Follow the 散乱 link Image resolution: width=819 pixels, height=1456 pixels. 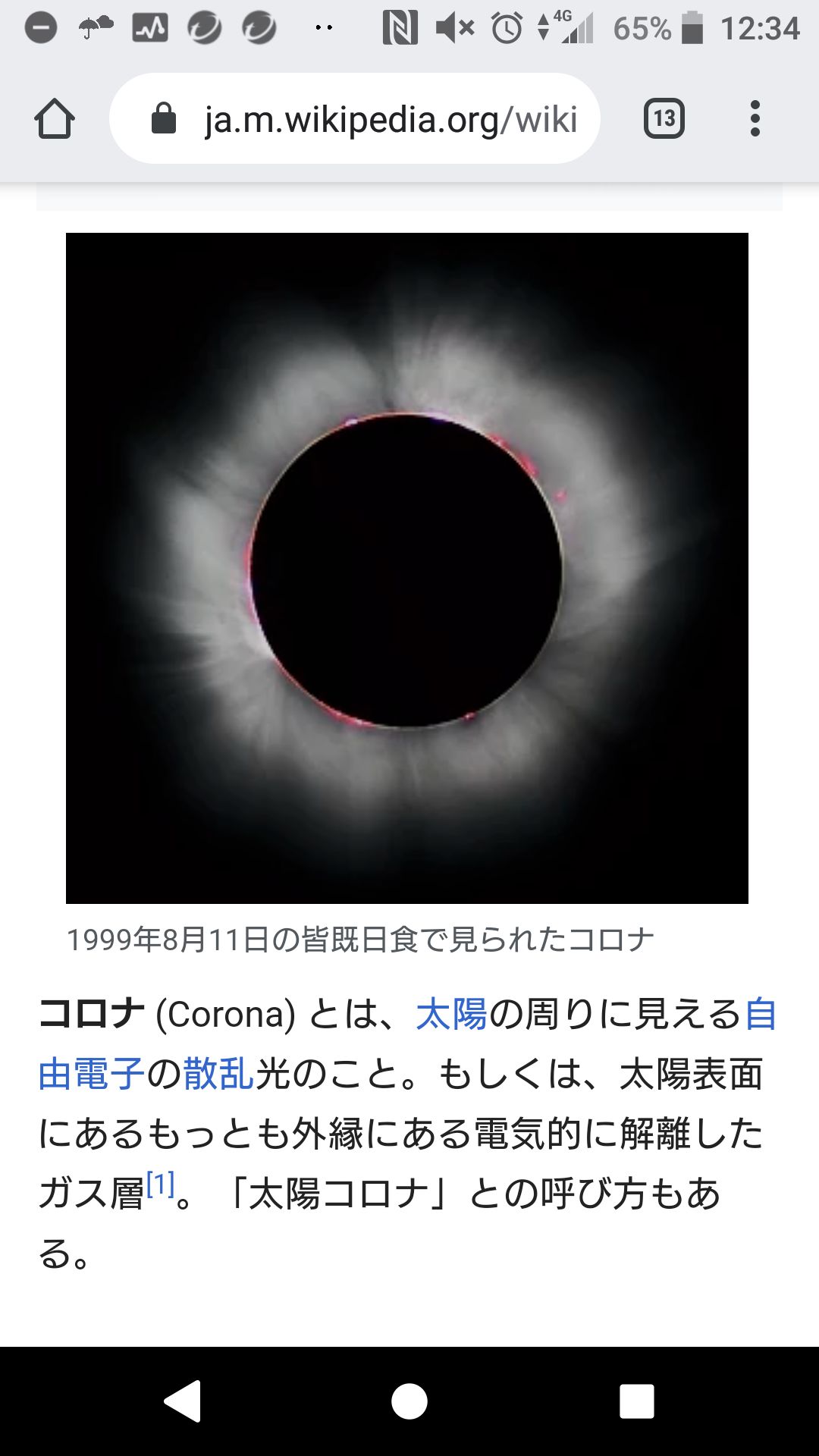point(218,1074)
